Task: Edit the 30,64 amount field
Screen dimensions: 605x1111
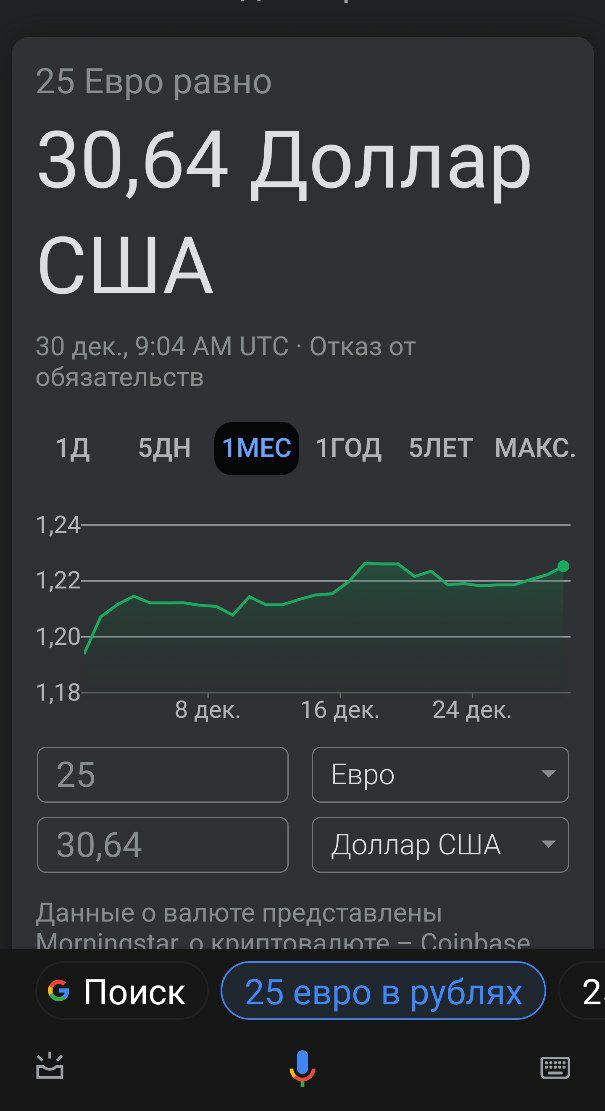Action: coord(162,845)
